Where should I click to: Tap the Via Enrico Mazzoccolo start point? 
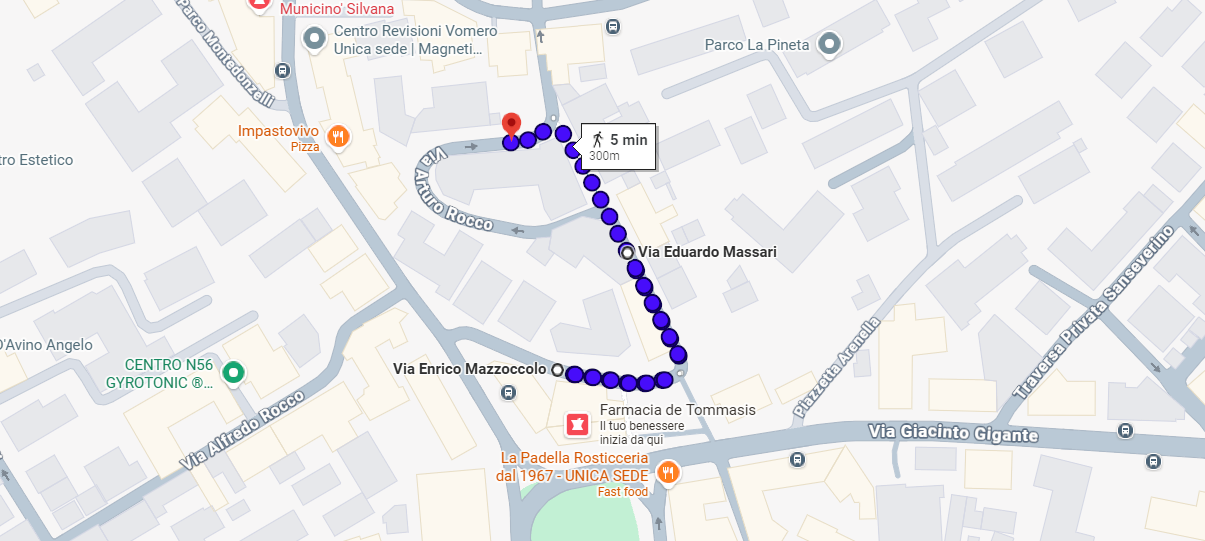click(x=557, y=369)
